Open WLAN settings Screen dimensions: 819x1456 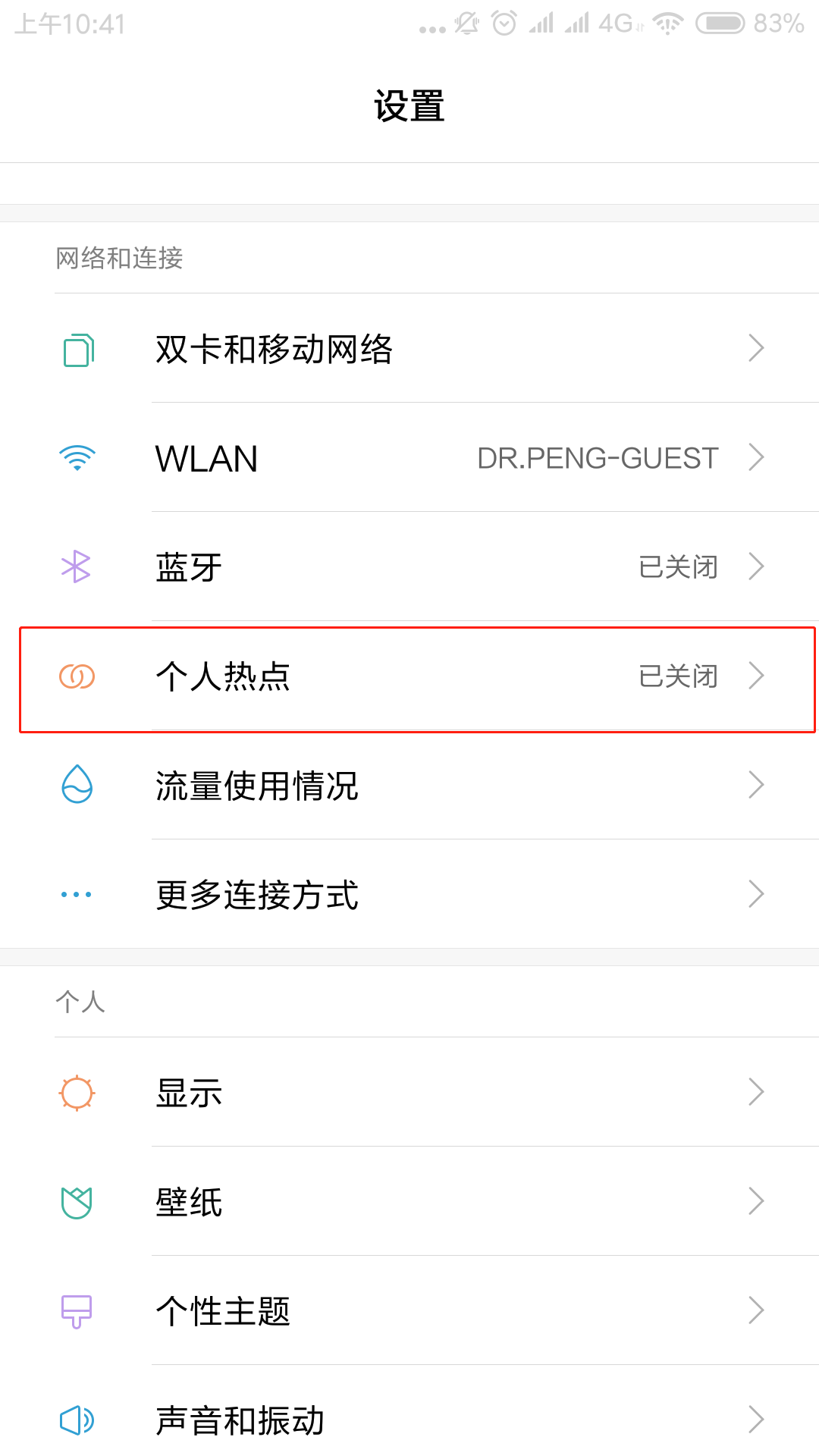coord(409,458)
